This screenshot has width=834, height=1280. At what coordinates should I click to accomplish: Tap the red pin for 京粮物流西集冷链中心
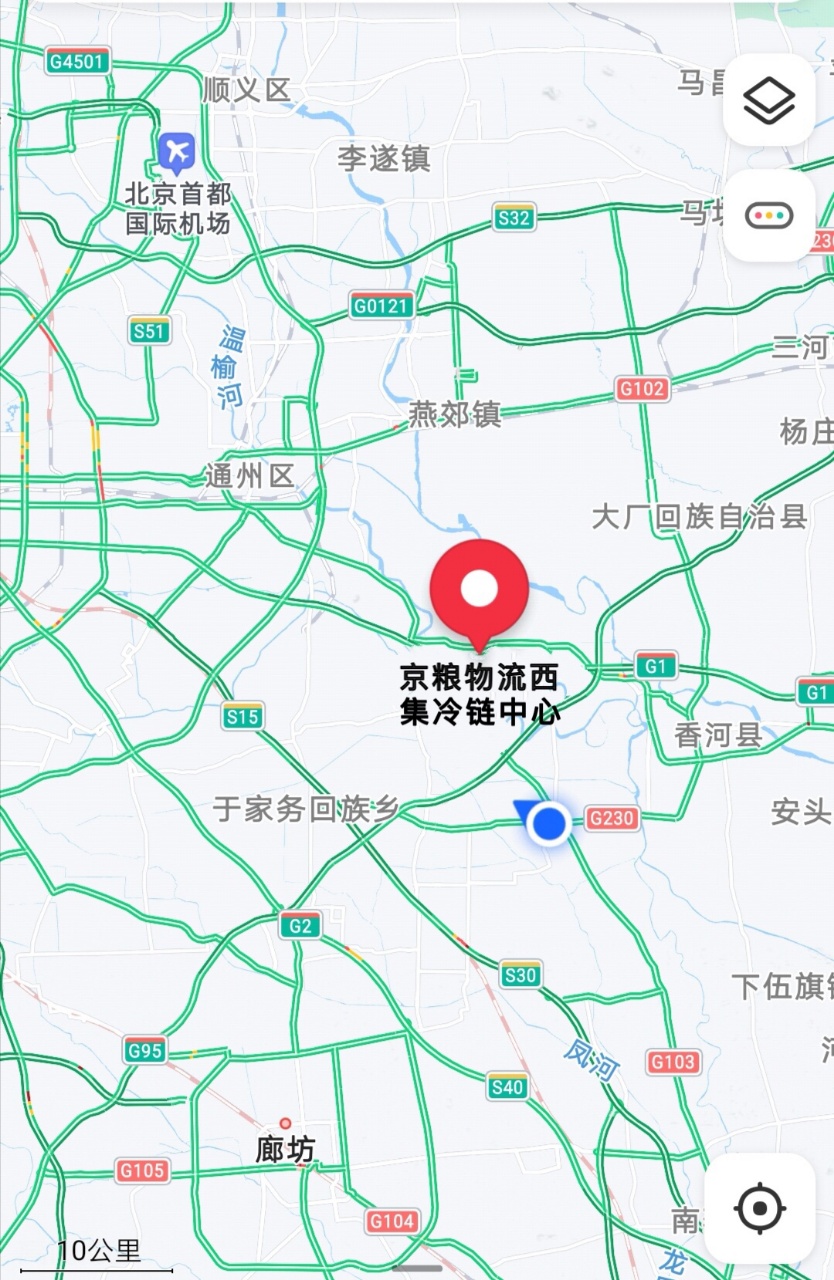479,592
